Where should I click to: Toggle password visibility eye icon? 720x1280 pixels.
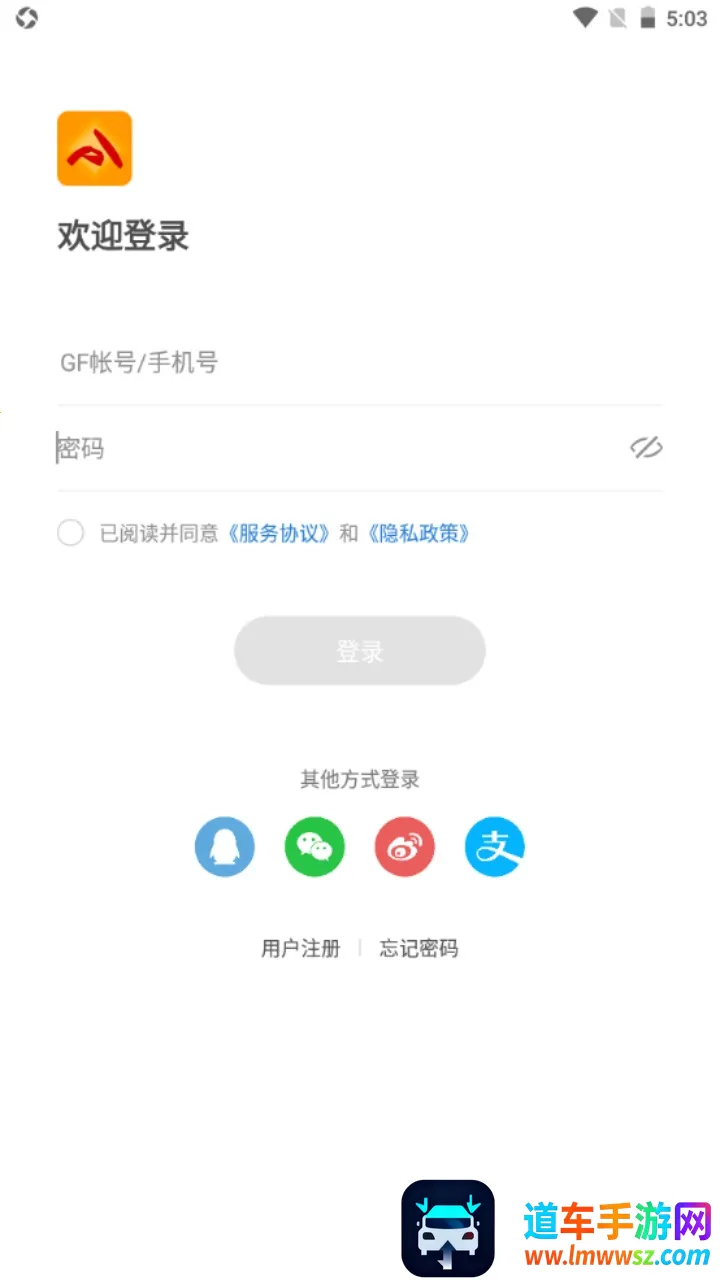click(x=646, y=447)
